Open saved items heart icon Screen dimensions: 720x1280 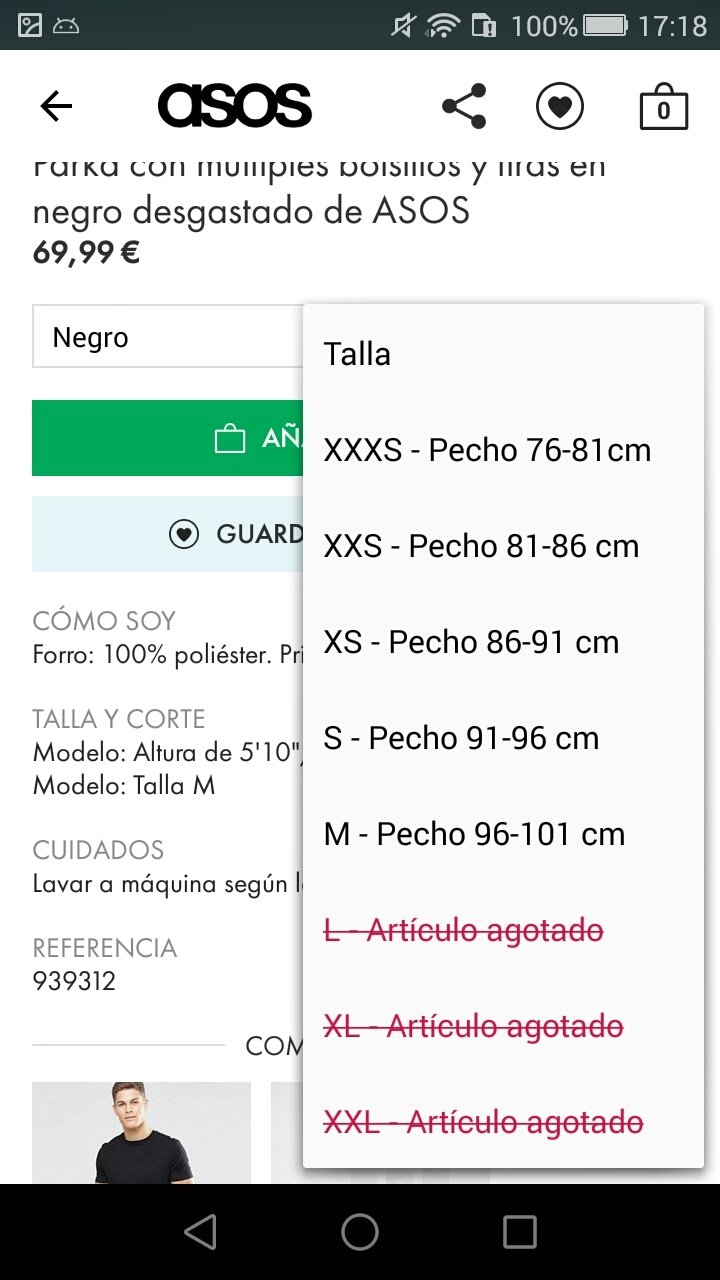[x=560, y=106]
